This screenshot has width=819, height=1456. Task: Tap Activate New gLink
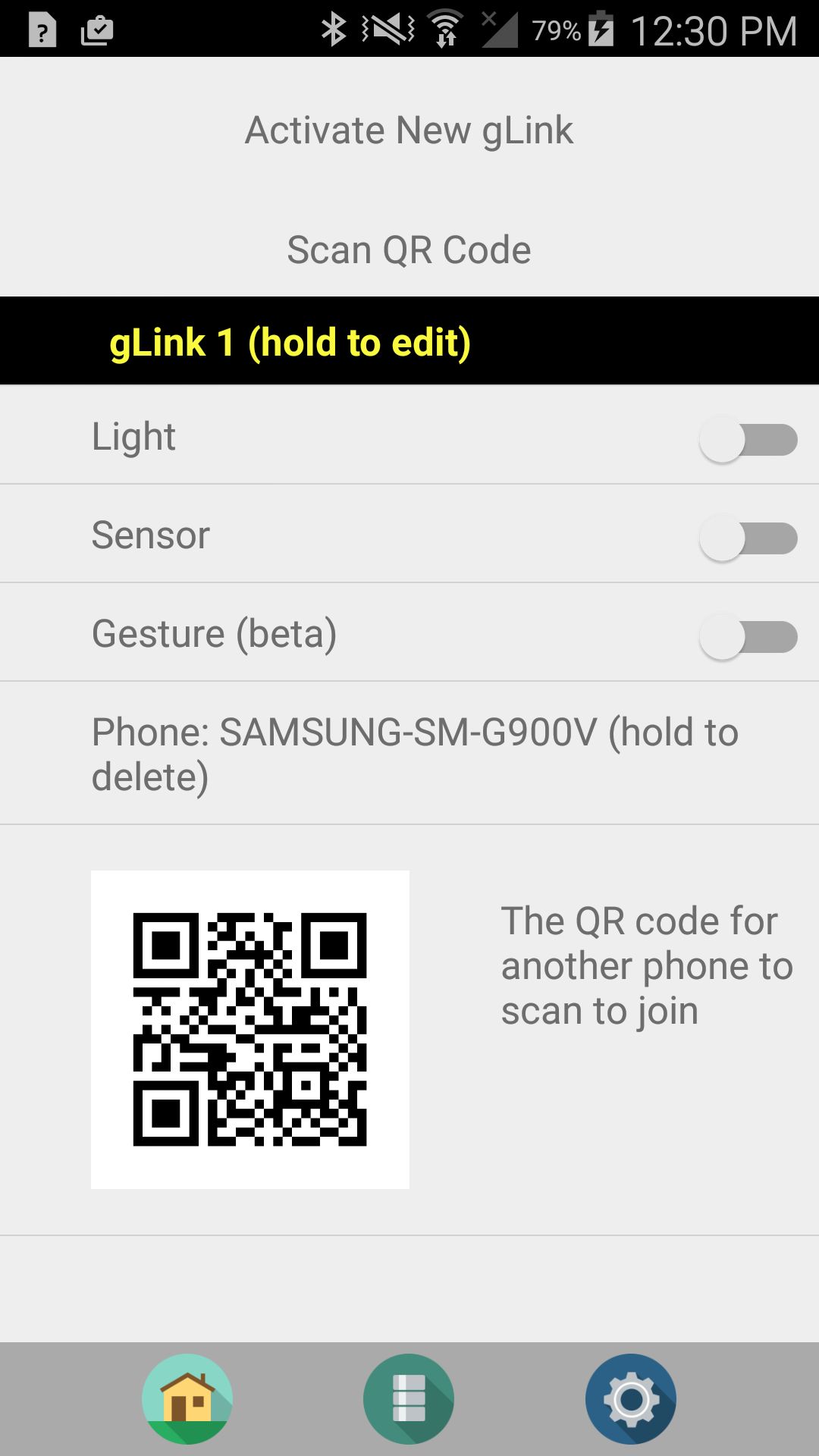click(409, 130)
